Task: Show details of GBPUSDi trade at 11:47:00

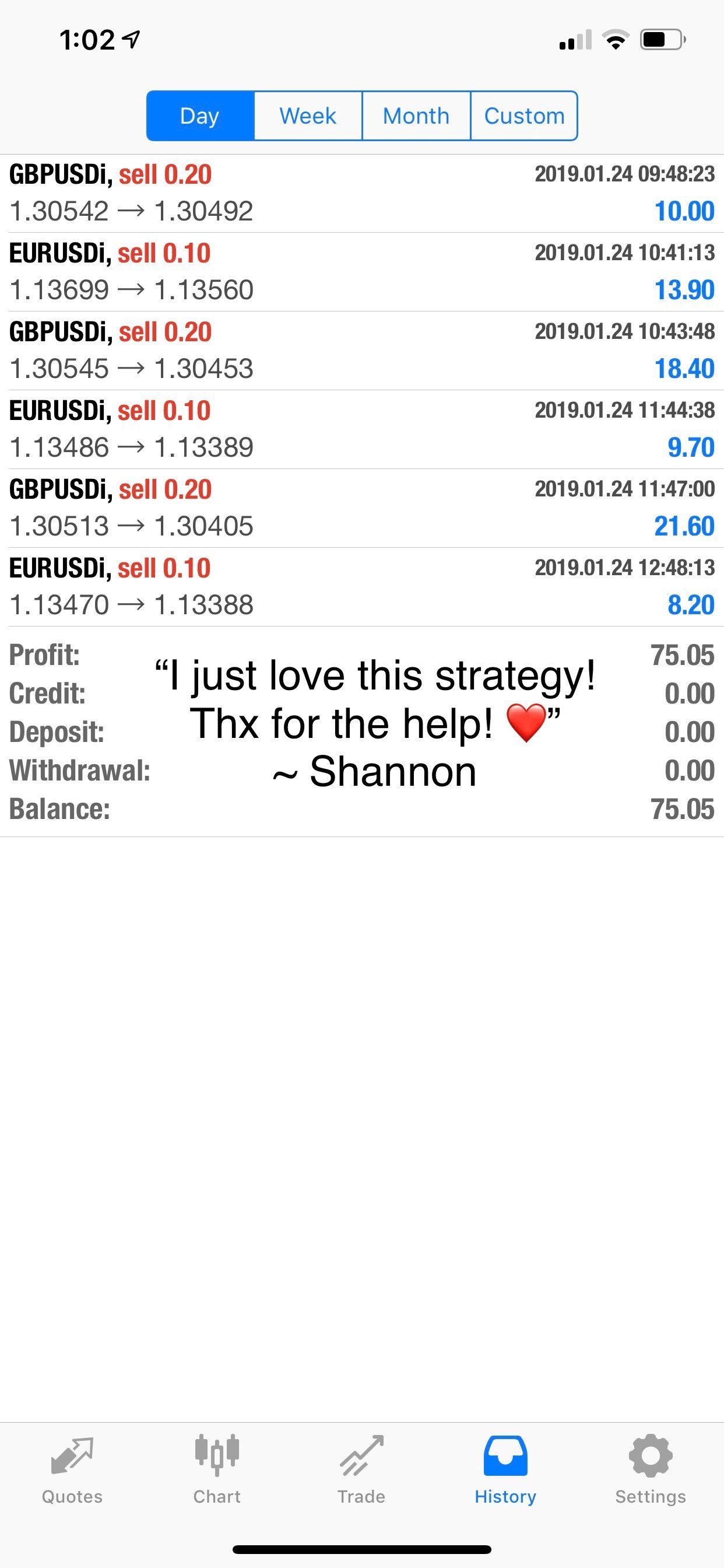Action: [361, 508]
